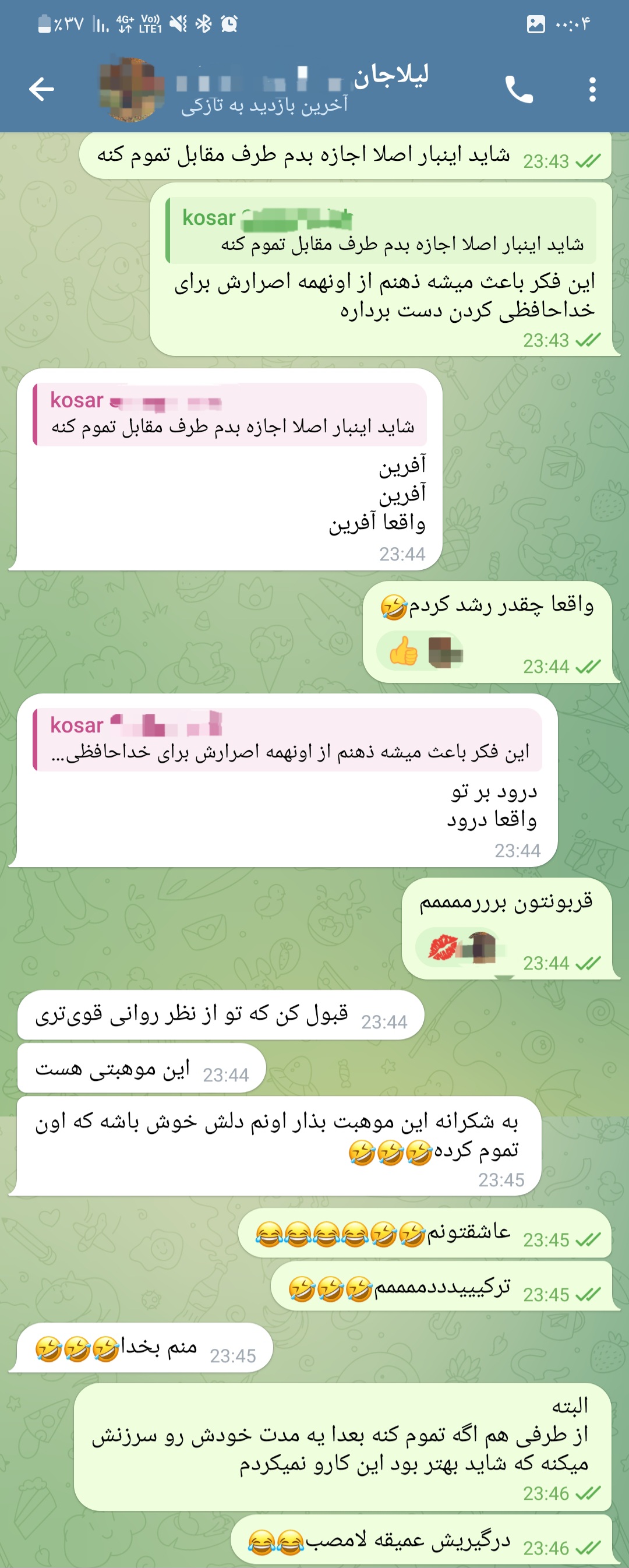Image resolution: width=629 pixels, height=1568 pixels.
Task: Go back to the chat list
Action: pos(41,90)
